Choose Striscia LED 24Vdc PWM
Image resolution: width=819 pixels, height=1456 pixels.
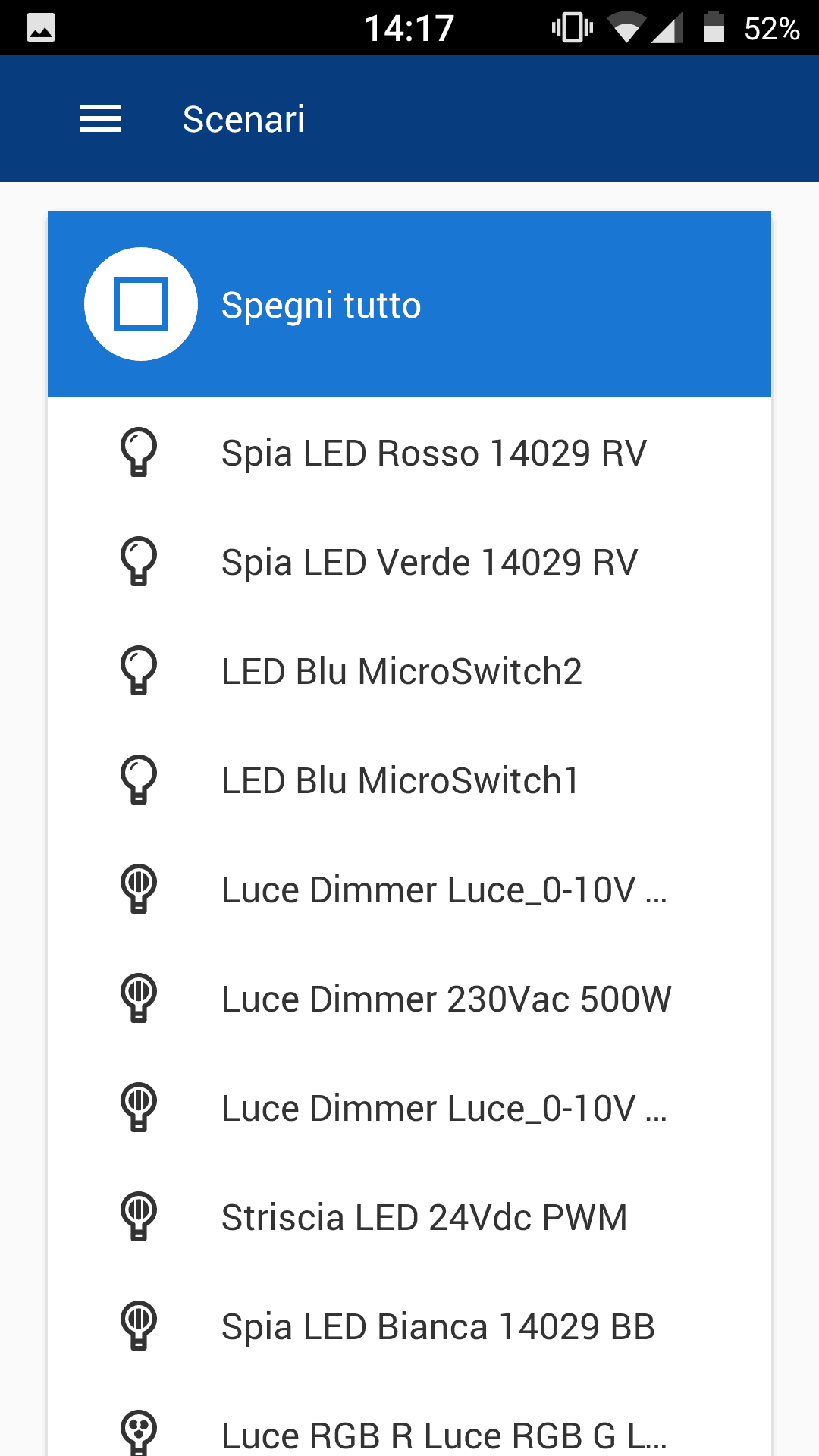(409, 1217)
